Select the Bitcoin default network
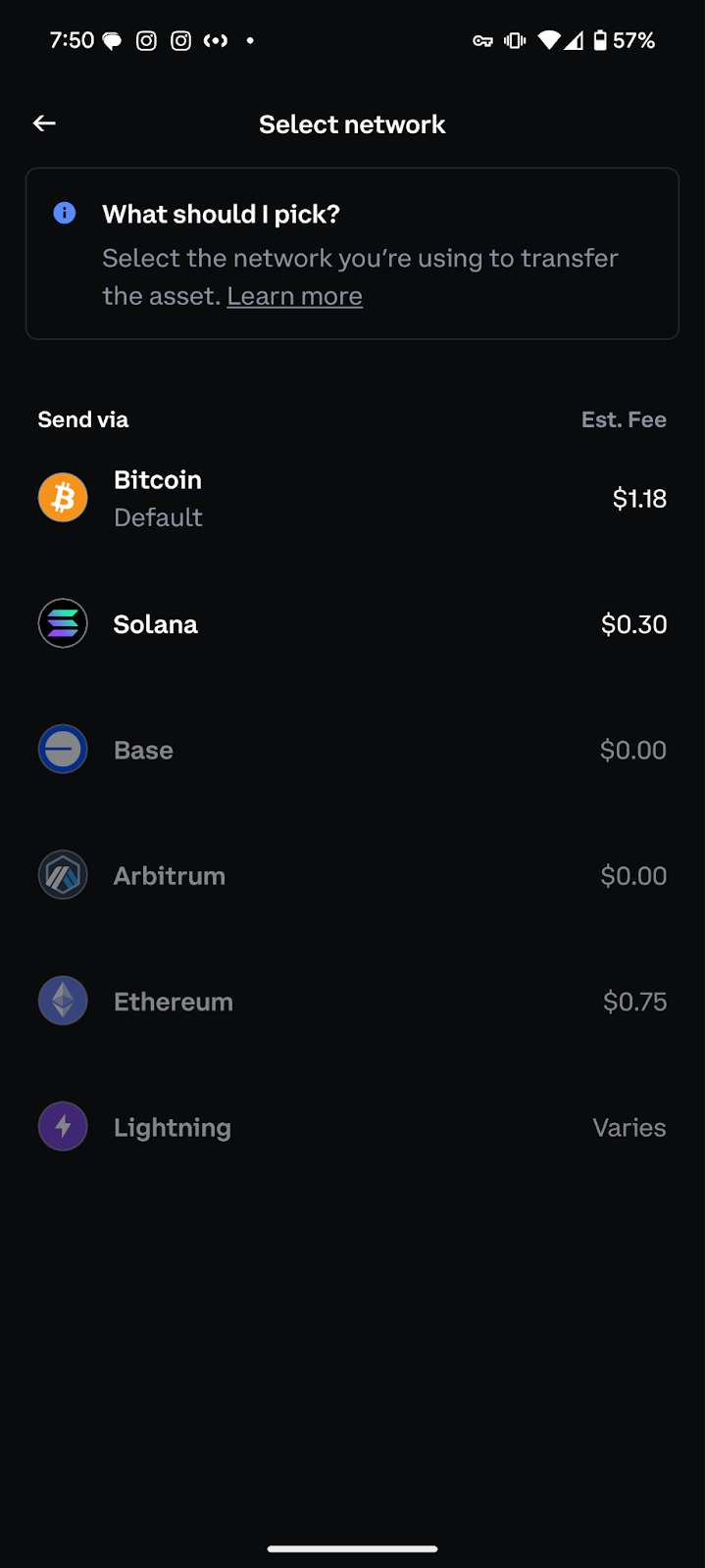The width and height of the screenshot is (705, 1568). click(x=352, y=498)
